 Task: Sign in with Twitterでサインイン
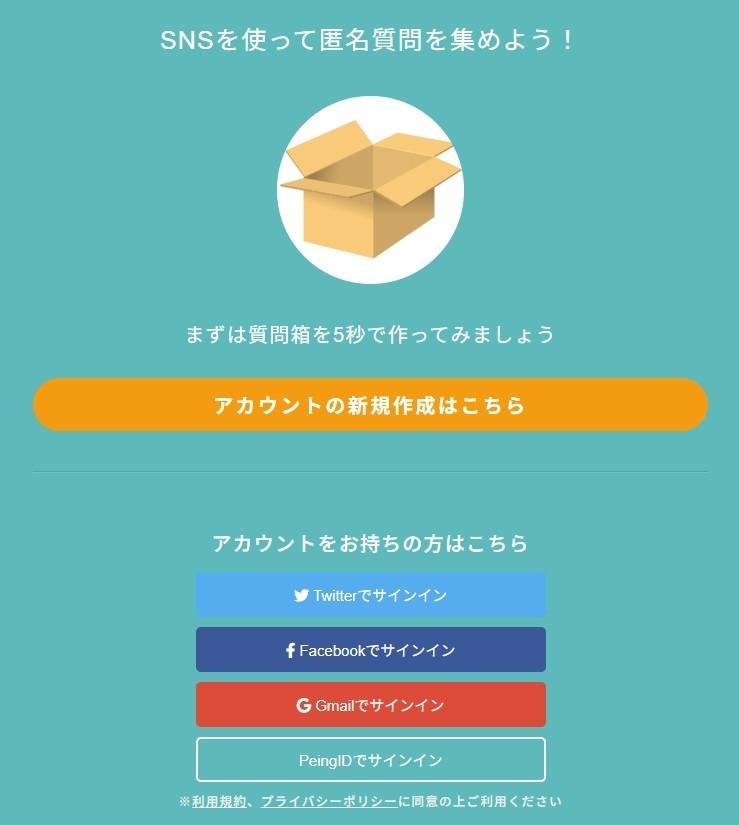(370, 595)
